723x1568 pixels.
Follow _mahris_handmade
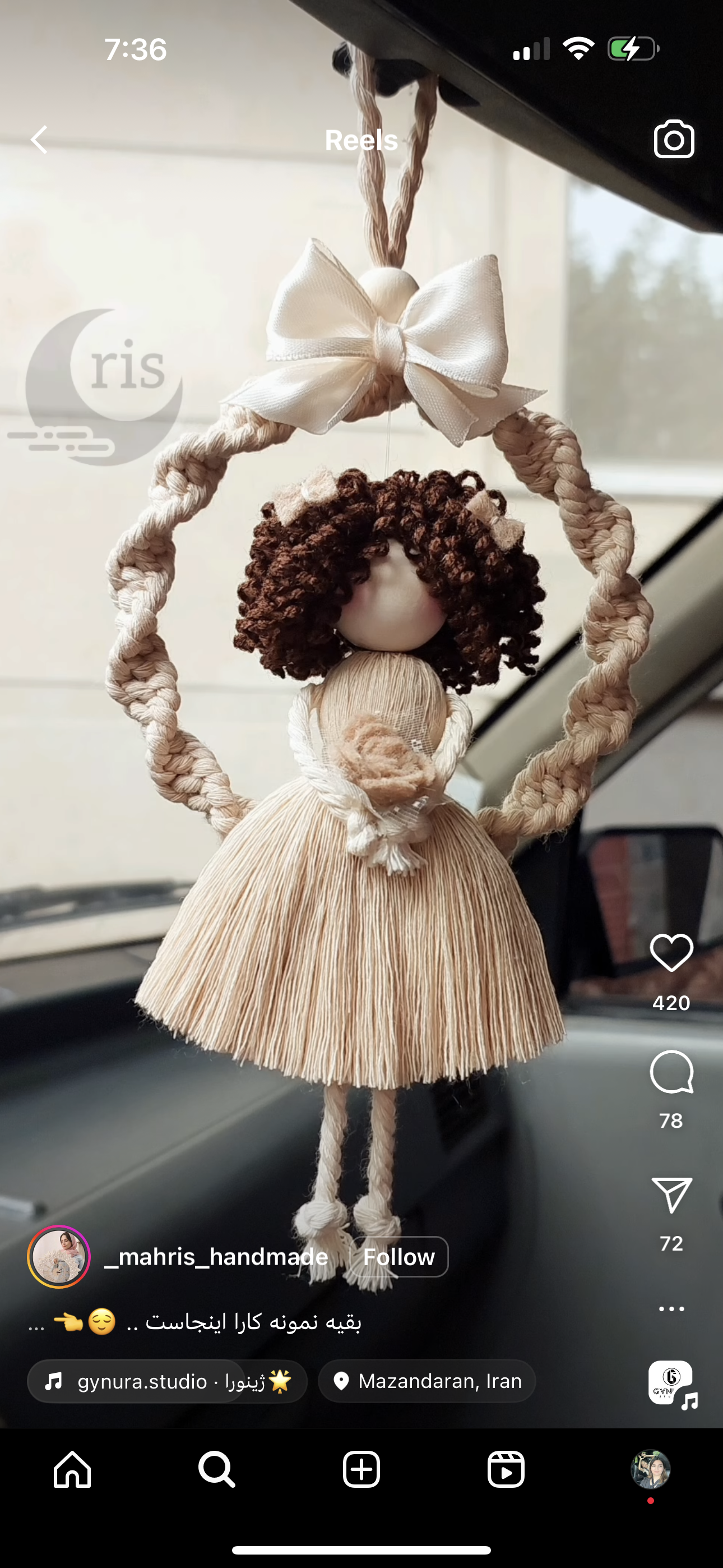tap(398, 1257)
